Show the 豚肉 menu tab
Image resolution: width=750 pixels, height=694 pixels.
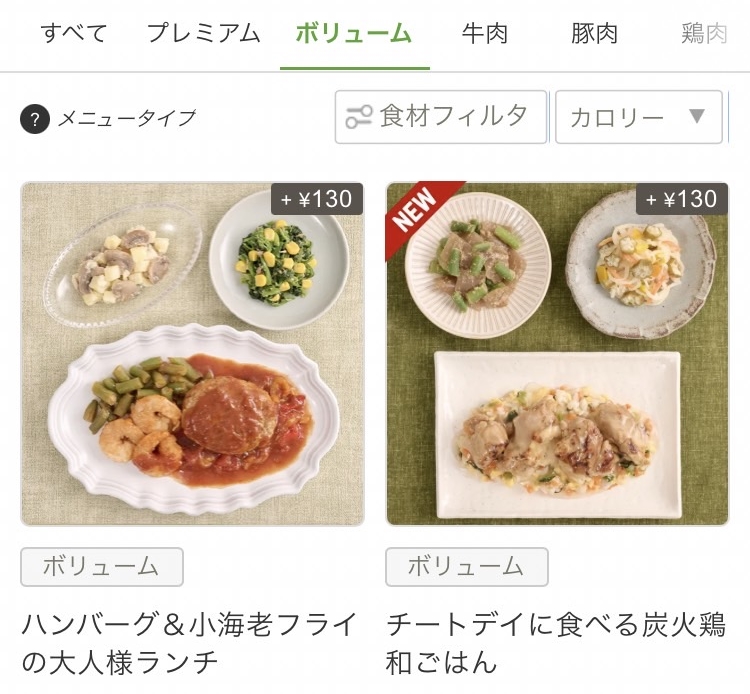click(x=594, y=34)
